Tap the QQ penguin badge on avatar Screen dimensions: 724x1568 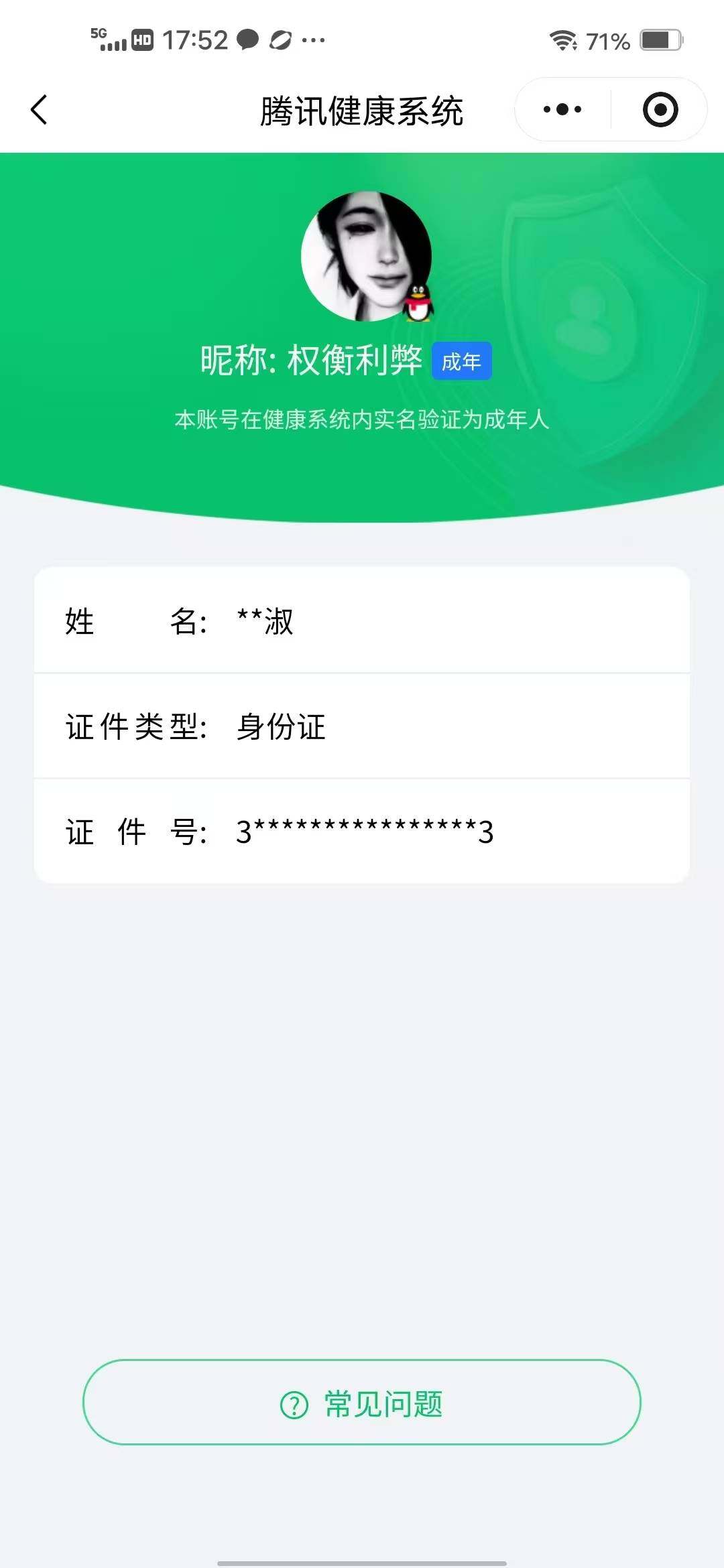tap(417, 303)
